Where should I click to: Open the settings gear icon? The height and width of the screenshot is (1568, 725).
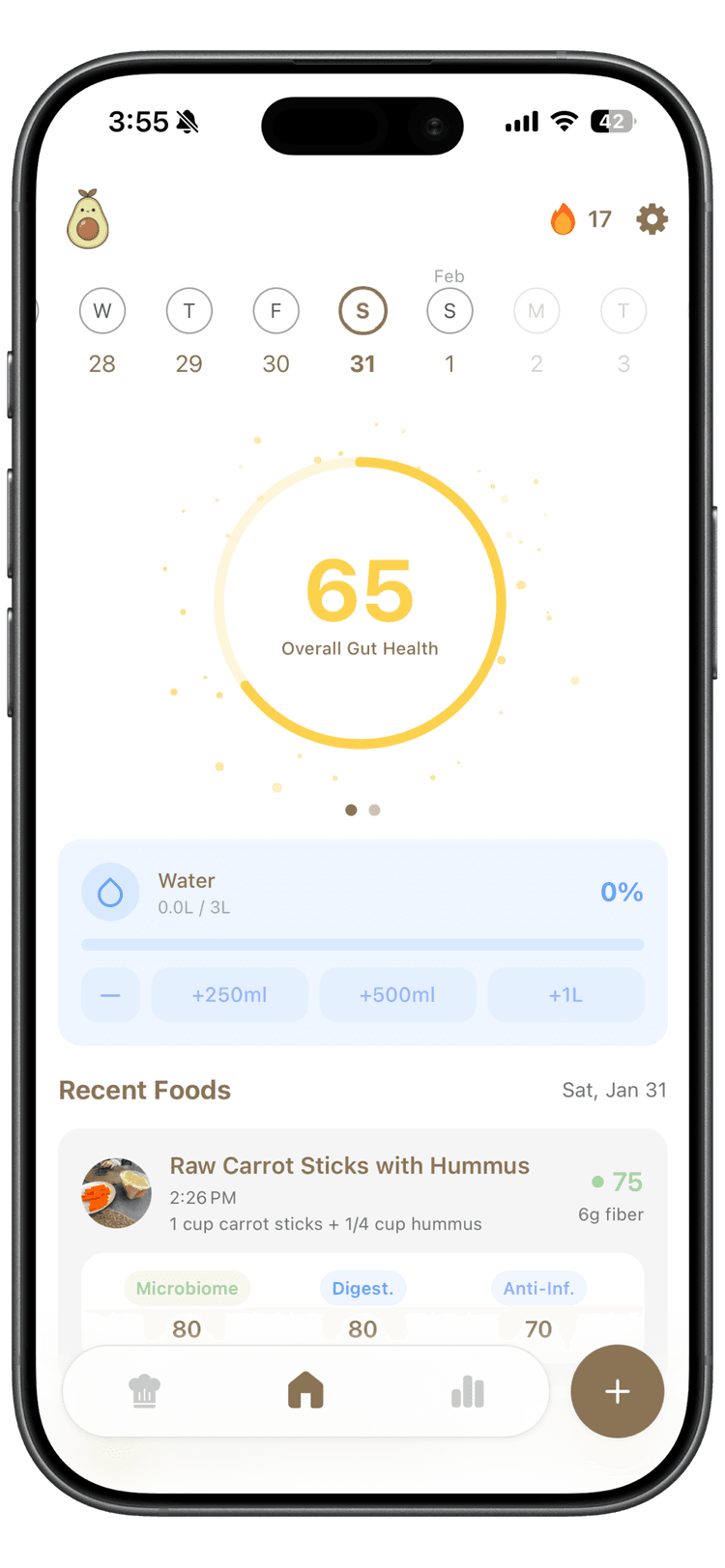click(652, 219)
